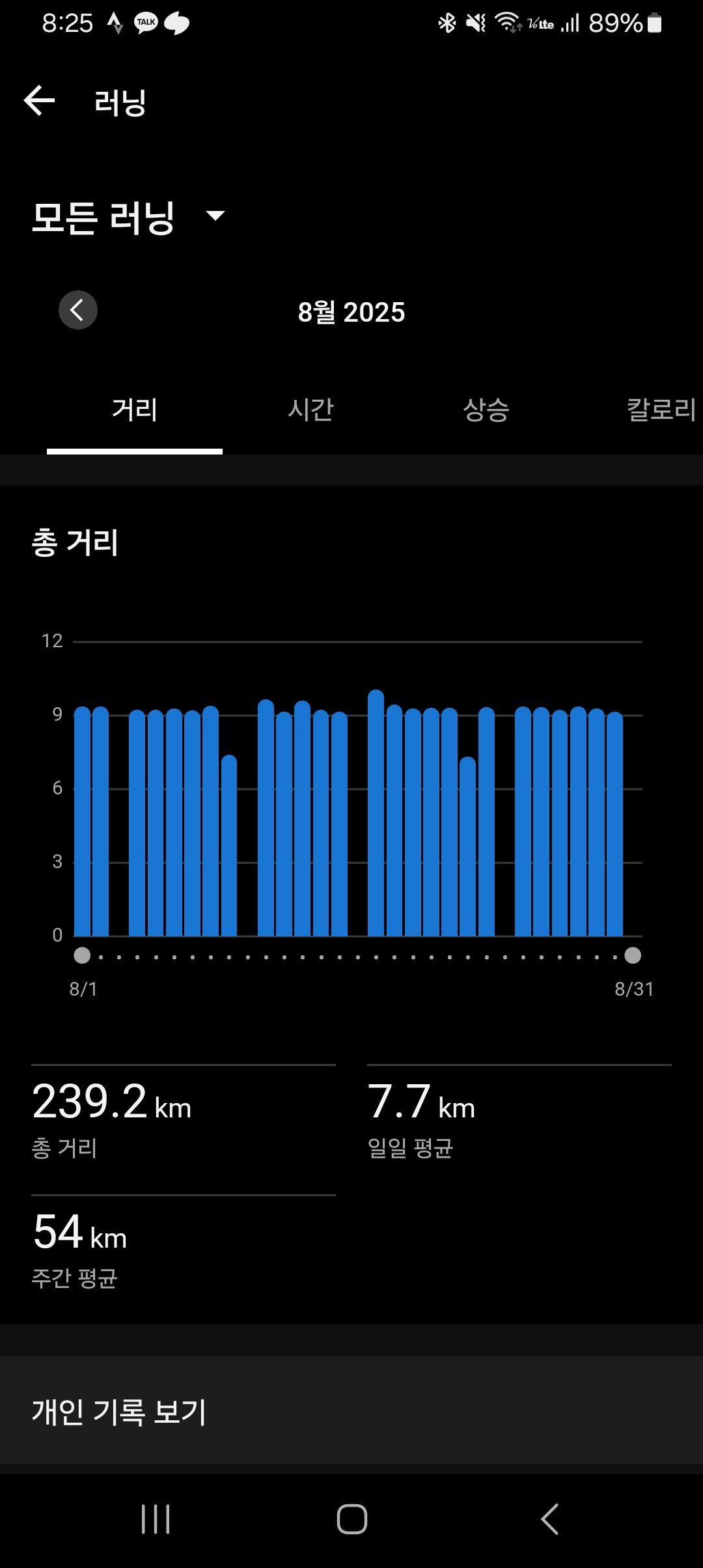The height and width of the screenshot is (1568, 703).
Task: Select the 거리 tab
Action: pos(135,410)
